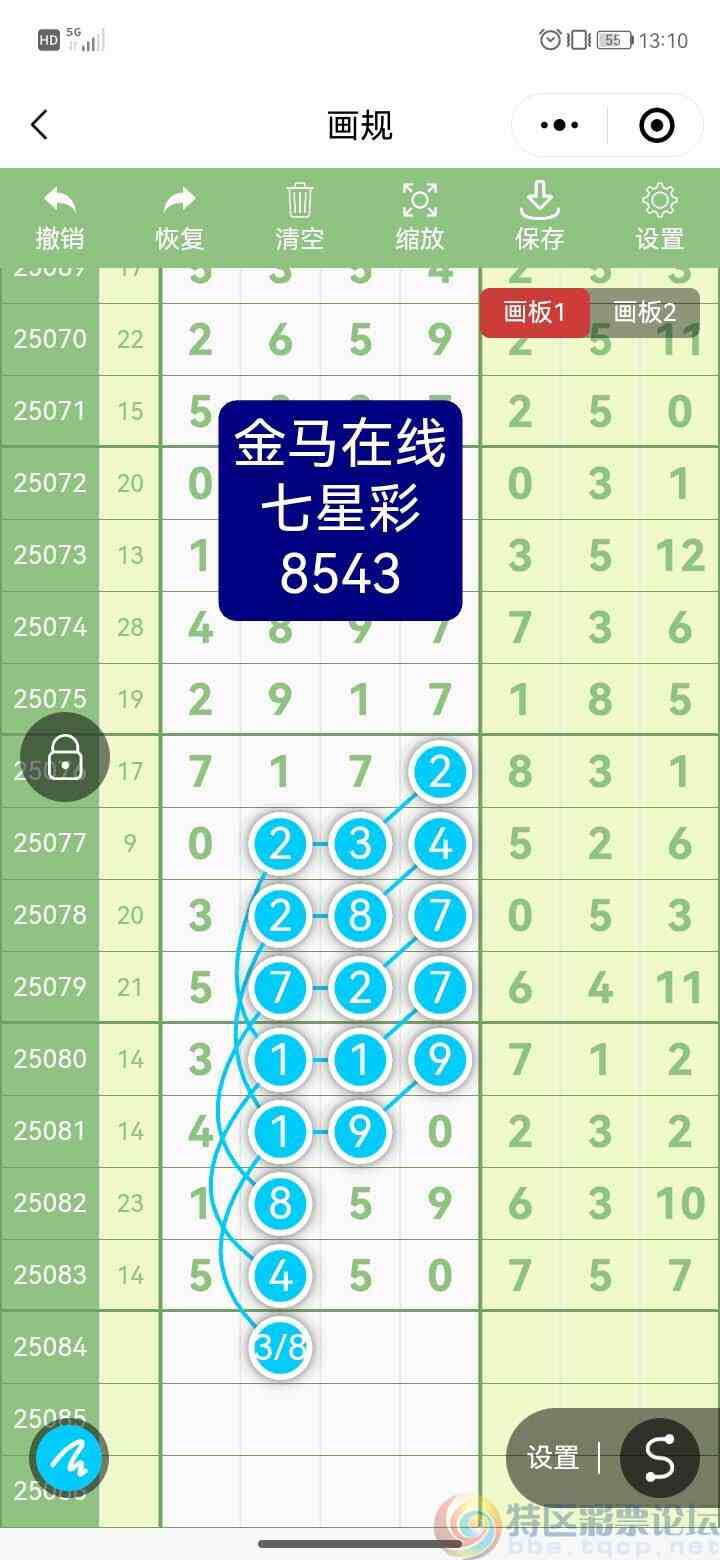This screenshot has width=720, height=1560.
Task: Switch to the 画板2 tab
Action: (645, 313)
